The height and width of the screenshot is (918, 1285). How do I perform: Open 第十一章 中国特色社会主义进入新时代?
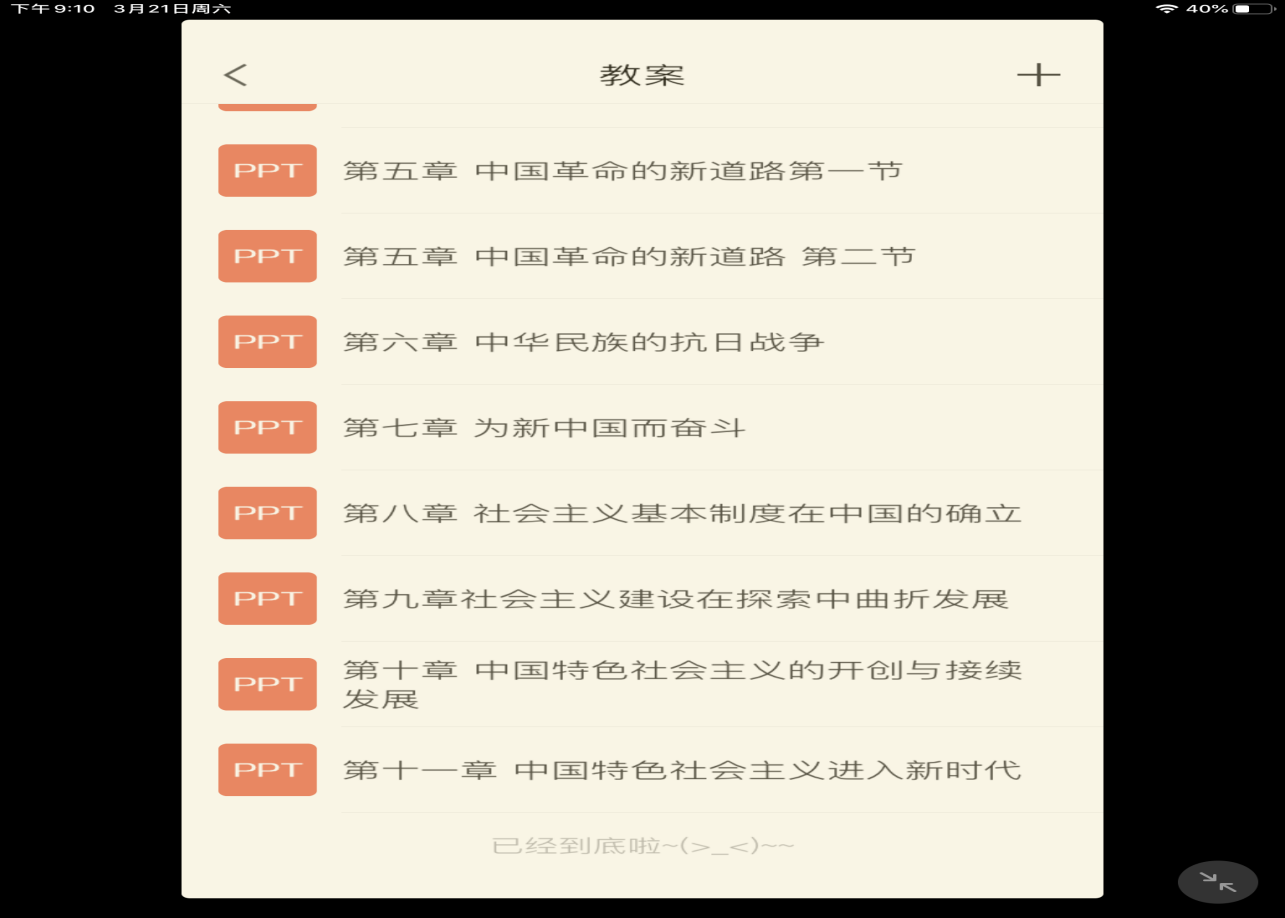[x=682, y=770]
